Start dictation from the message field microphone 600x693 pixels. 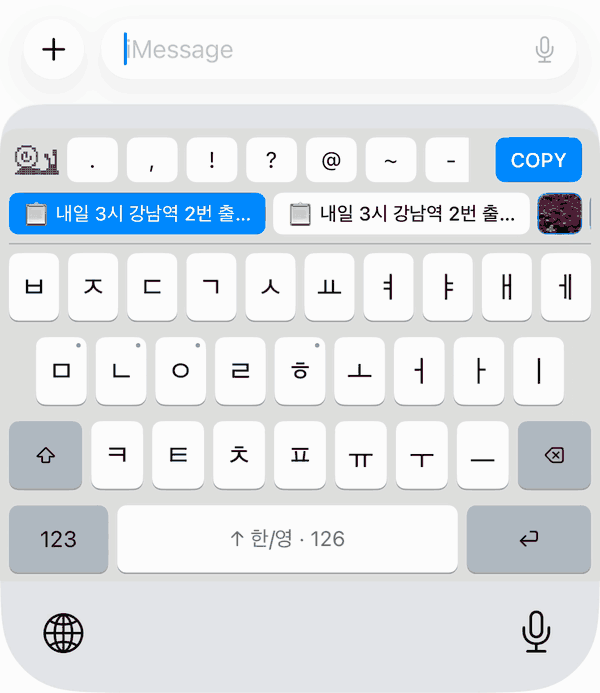(544, 50)
